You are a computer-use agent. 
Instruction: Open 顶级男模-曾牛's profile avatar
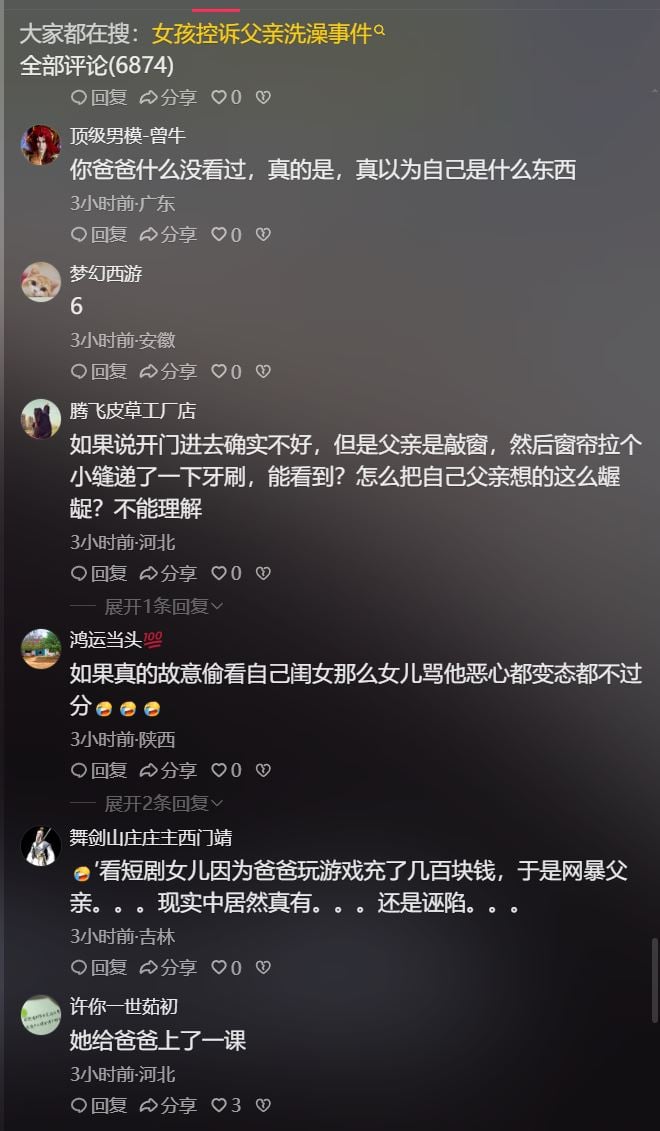[x=41, y=145]
